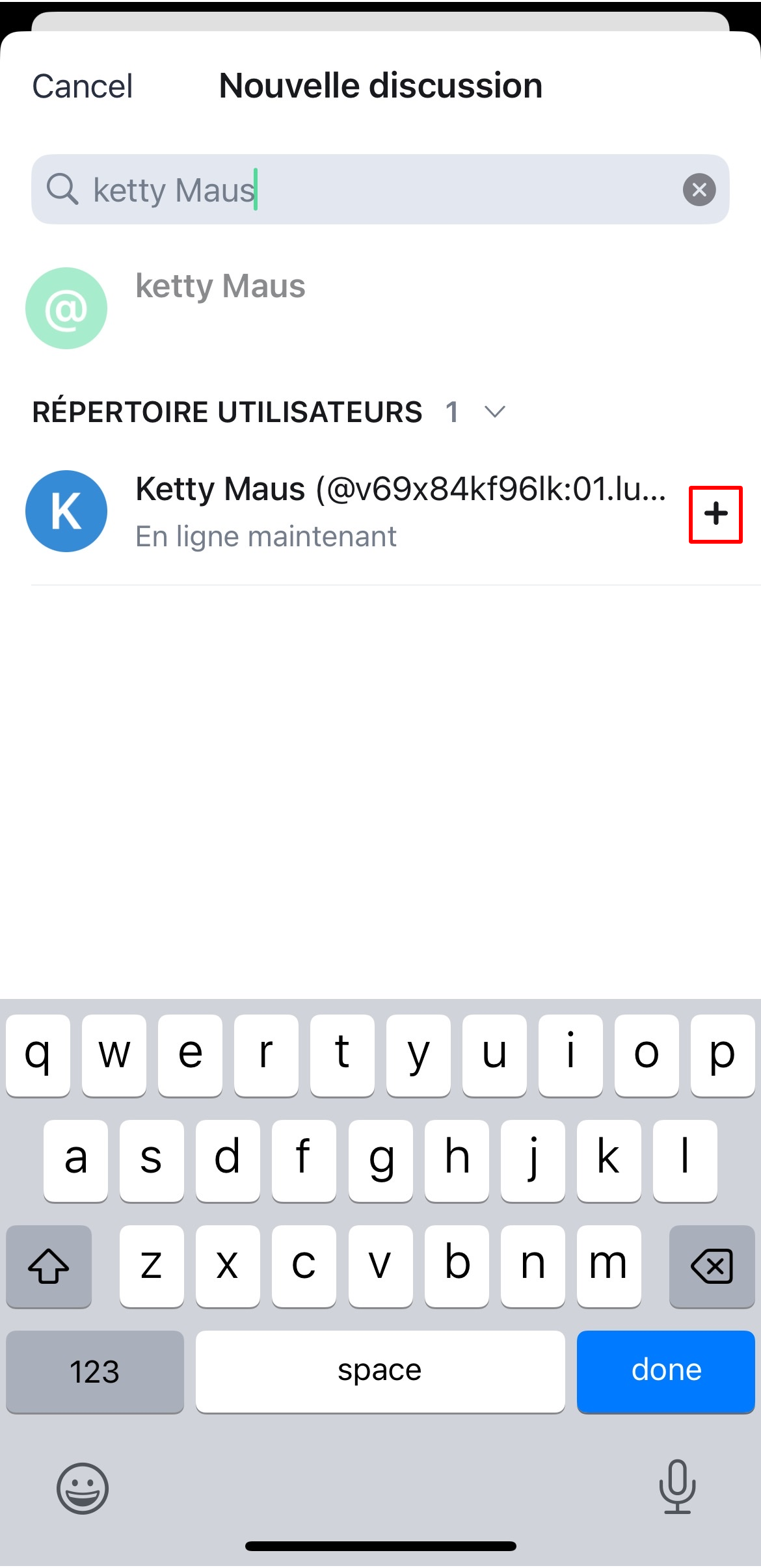Tap the done key on keyboard
Screen dimensions: 761x1568
(665, 1371)
